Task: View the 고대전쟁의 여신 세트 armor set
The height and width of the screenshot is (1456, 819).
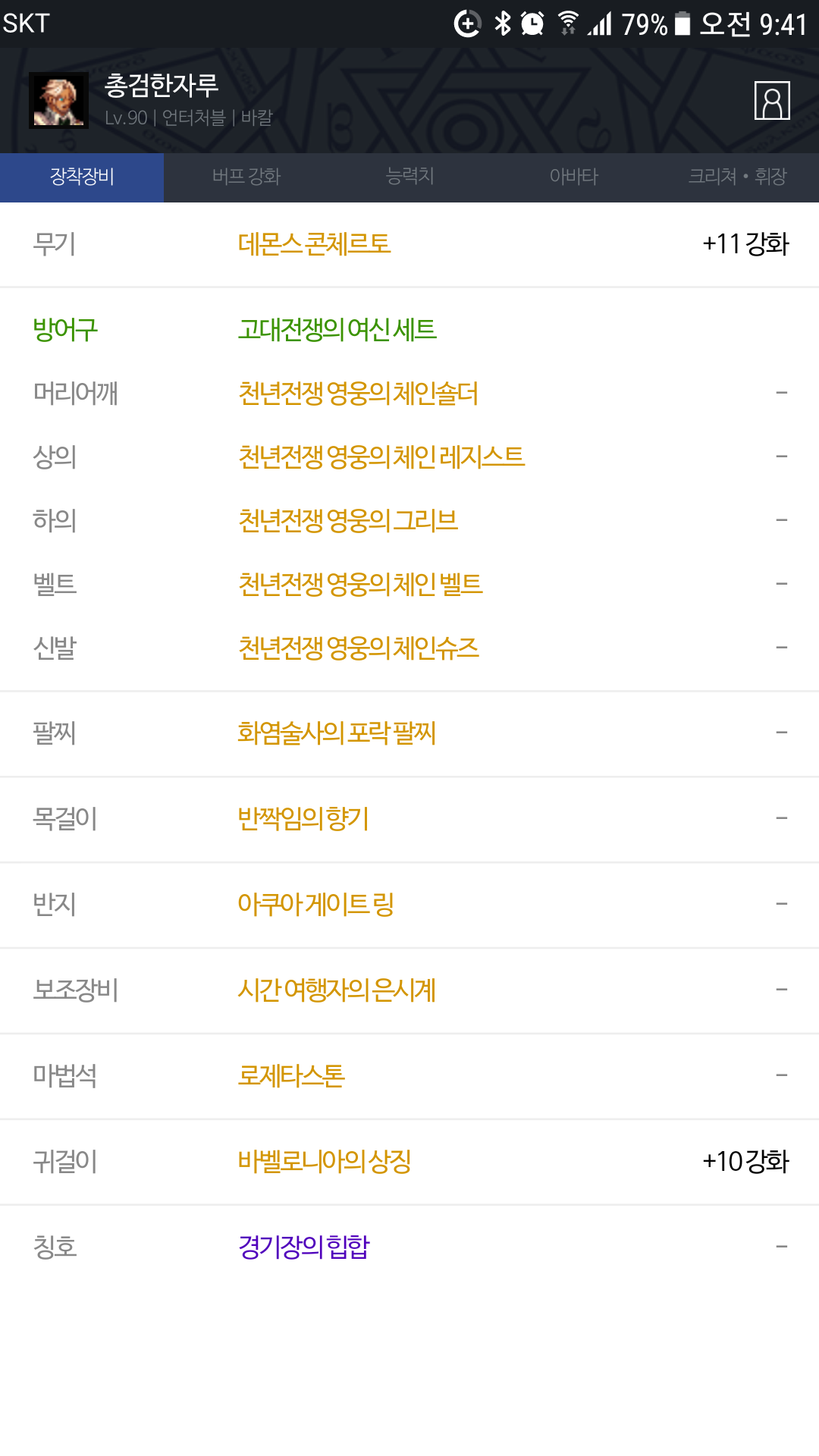Action: coord(337,330)
